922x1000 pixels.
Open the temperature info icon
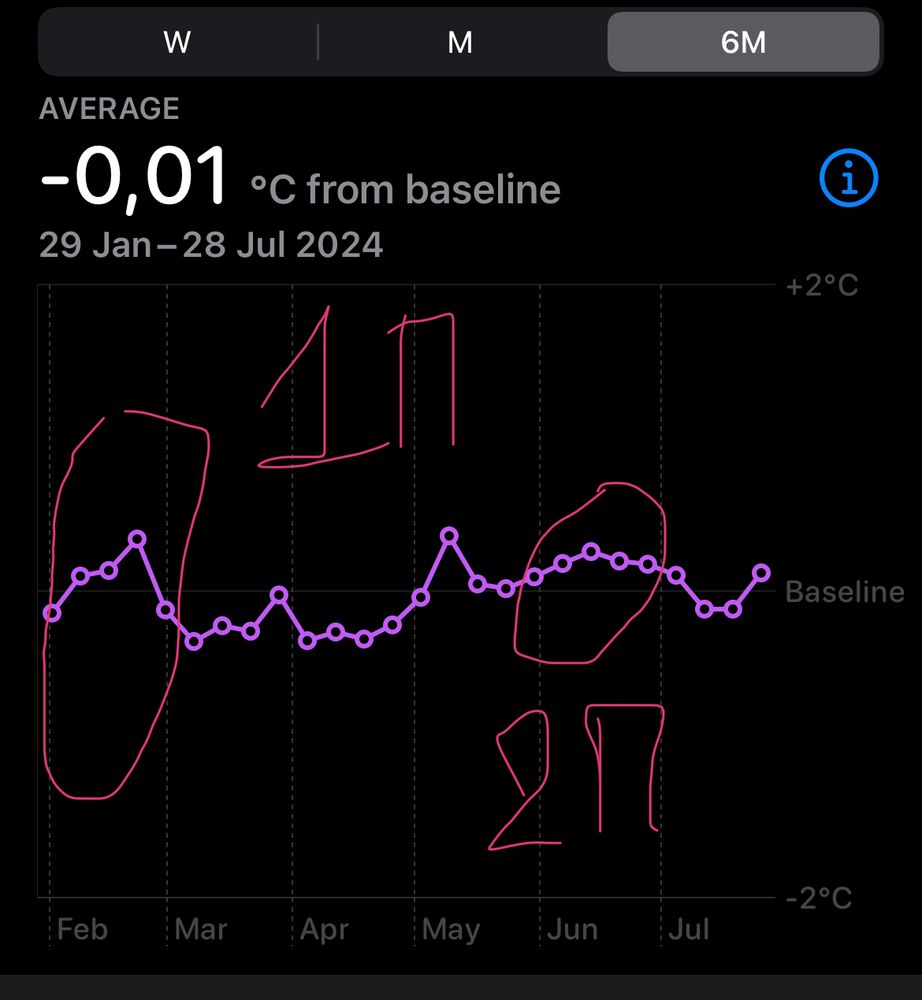click(x=848, y=179)
